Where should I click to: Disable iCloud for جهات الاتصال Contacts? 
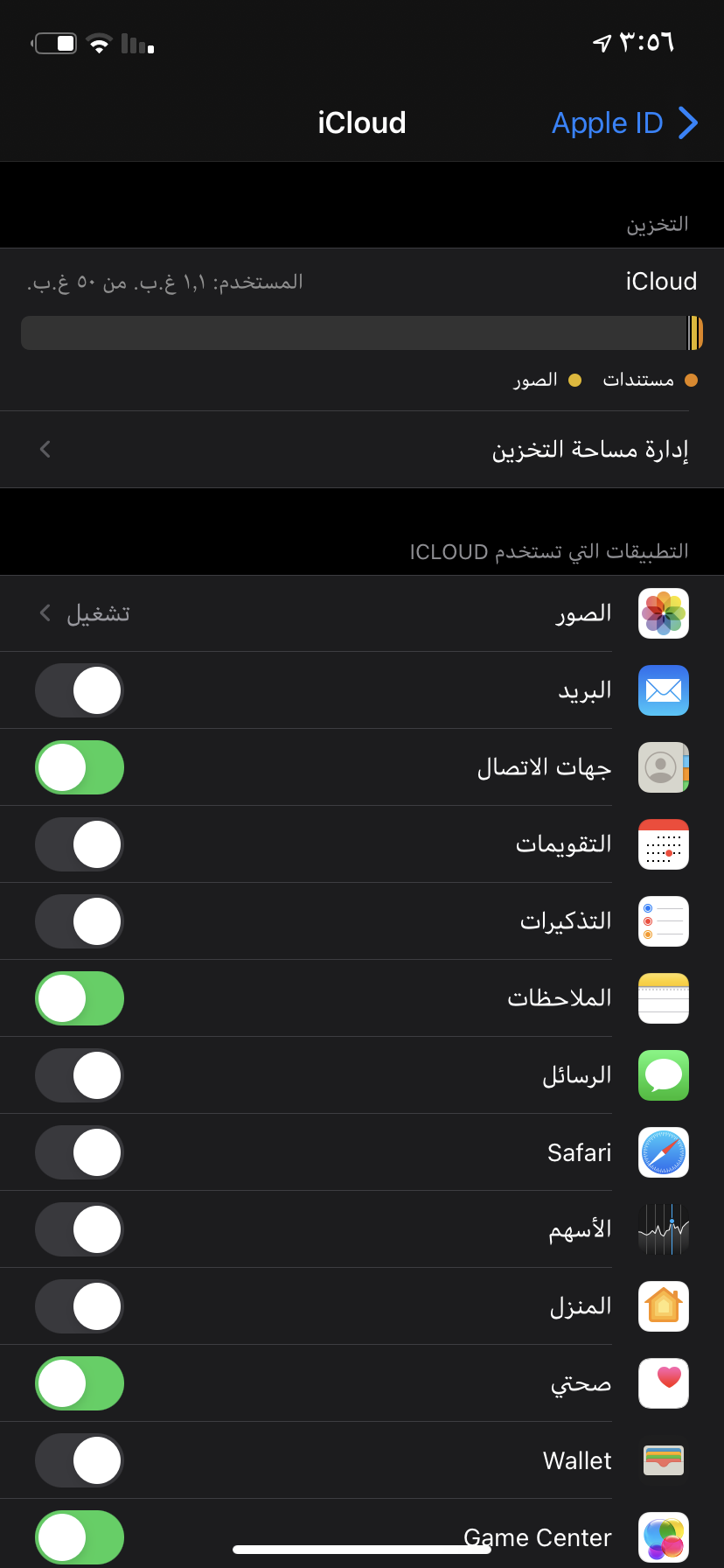[80, 767]
